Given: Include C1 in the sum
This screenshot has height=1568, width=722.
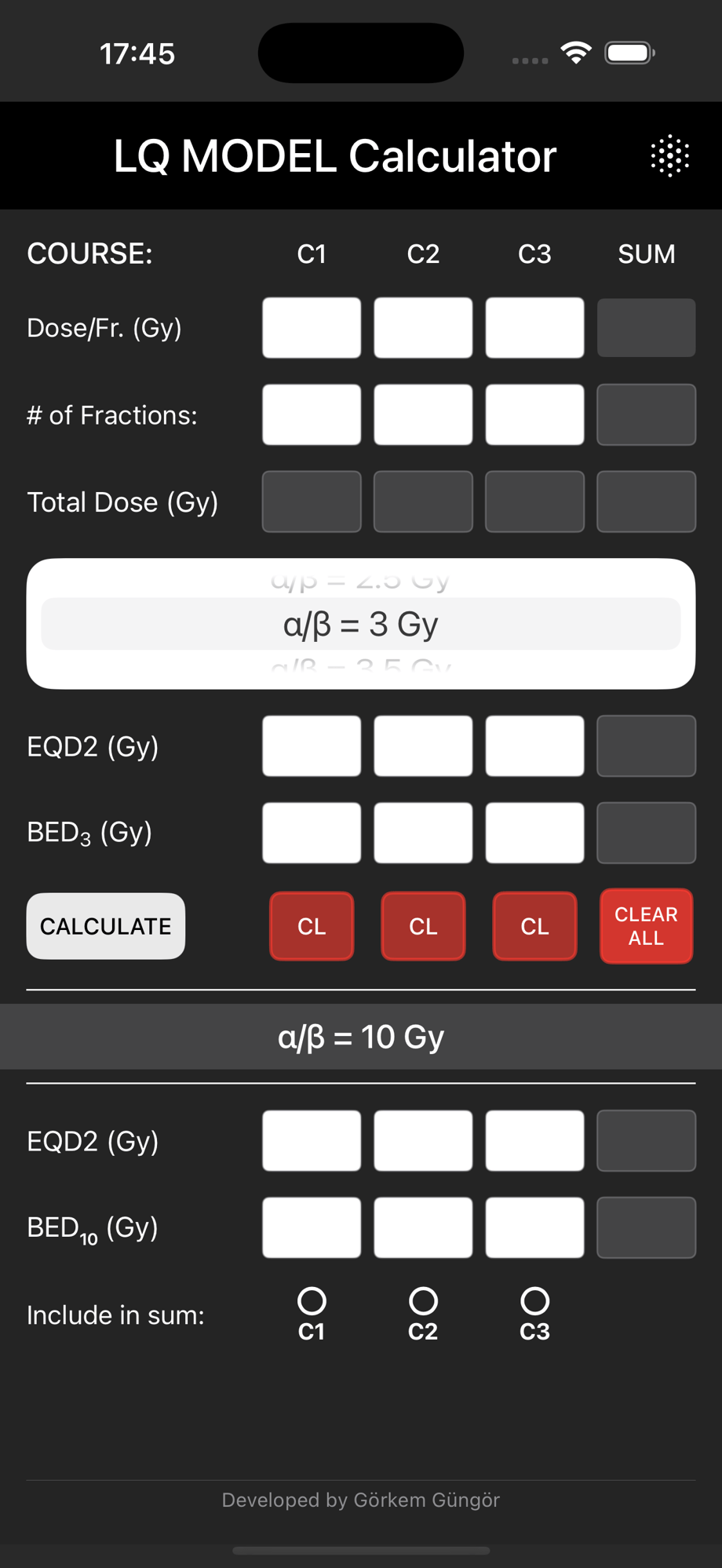Looking at the screenshot, I should pyautogui.click(x=312, y=1301).
